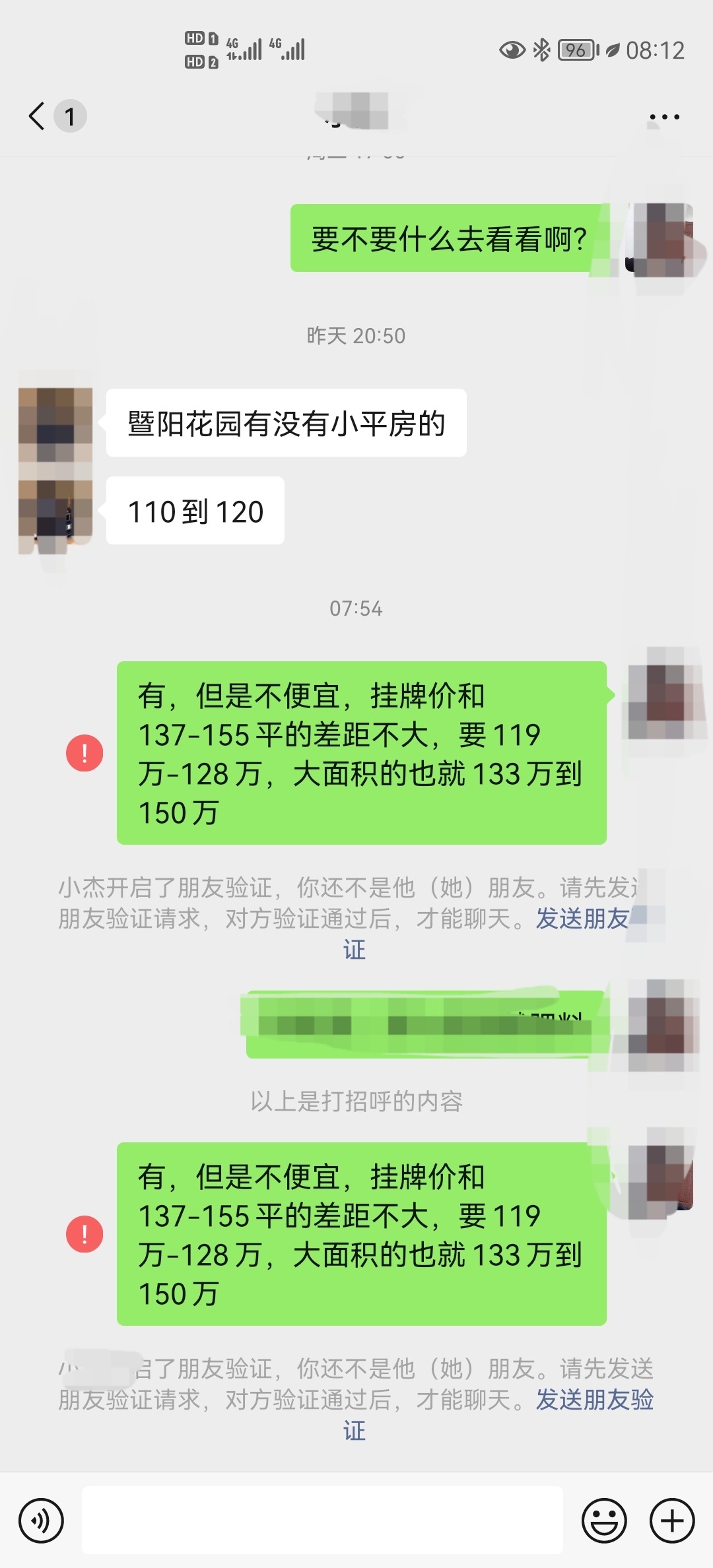Image resolution: width=713 pixels, height=1568 pixels.
Task: Open the emoji sticker panel
Action: tap(603, 1520)
